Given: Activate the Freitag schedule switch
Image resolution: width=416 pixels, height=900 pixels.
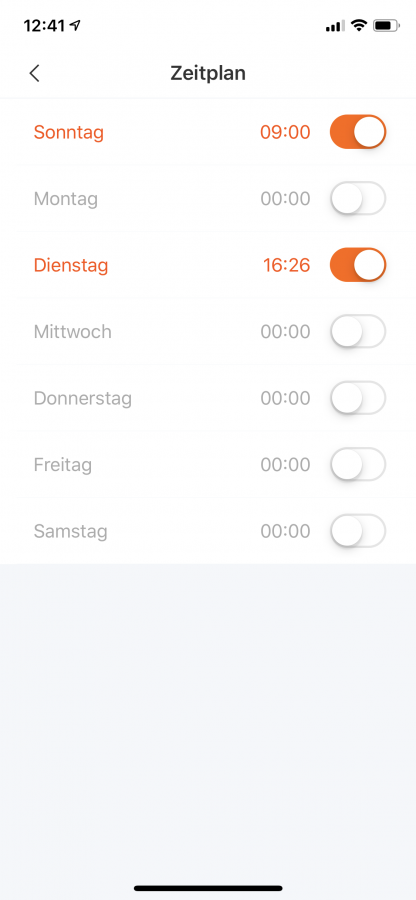Looking at the screenshot, I should (358, 464).
